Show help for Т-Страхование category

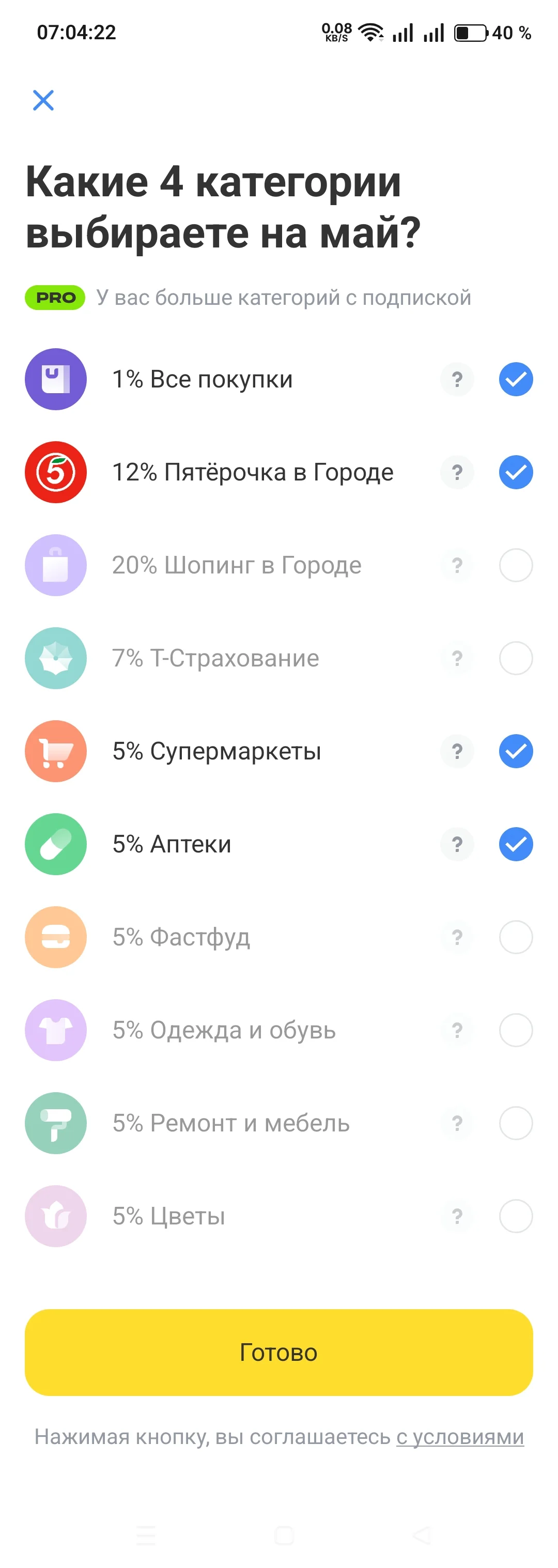tap(457, 658)
